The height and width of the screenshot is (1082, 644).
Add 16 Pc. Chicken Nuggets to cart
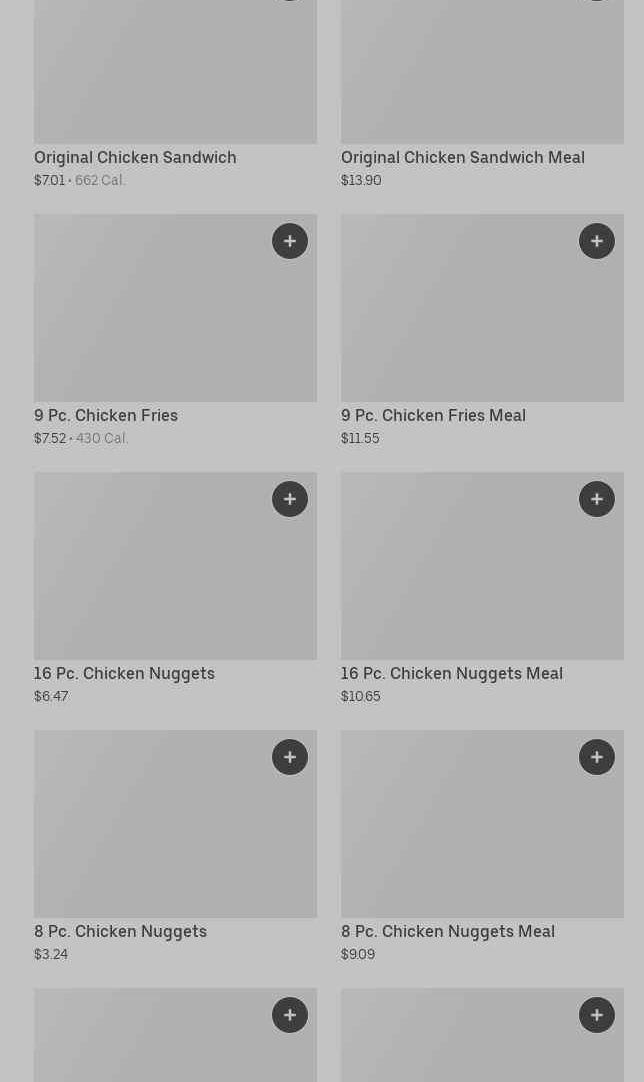[x=290, y=499]
